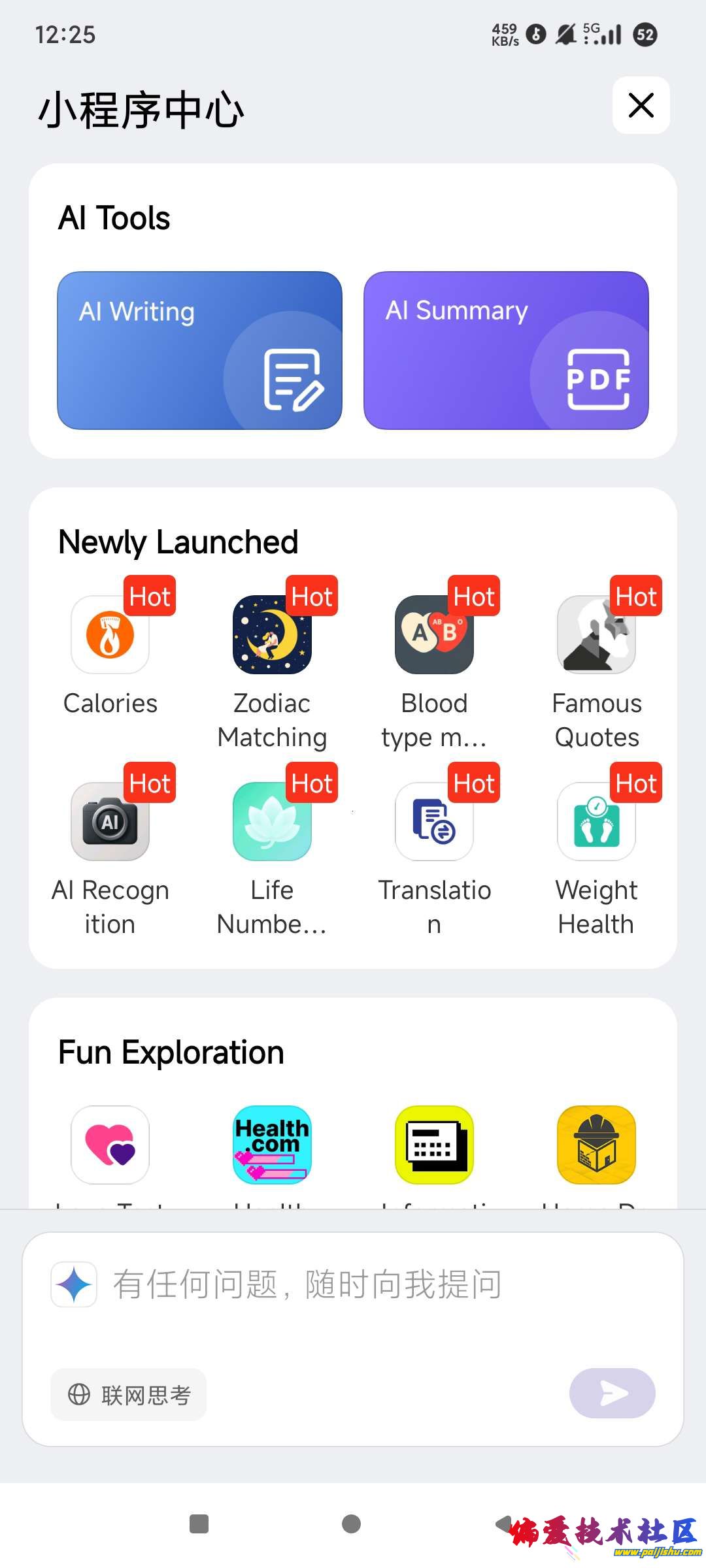Open the Life Number mini program
This screenshot has height=1568, width=706.
(272, 822)
